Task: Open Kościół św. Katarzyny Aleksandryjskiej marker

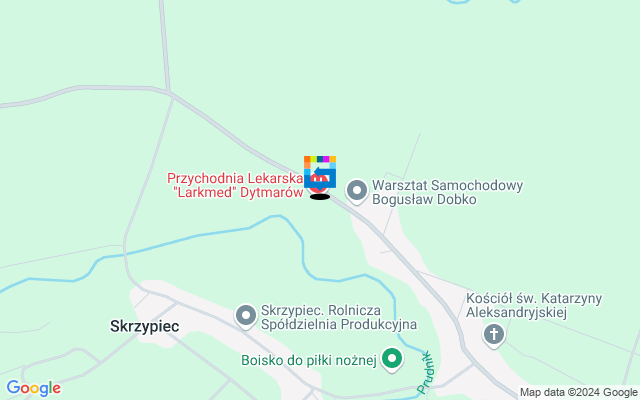Action: coord(493,335)
